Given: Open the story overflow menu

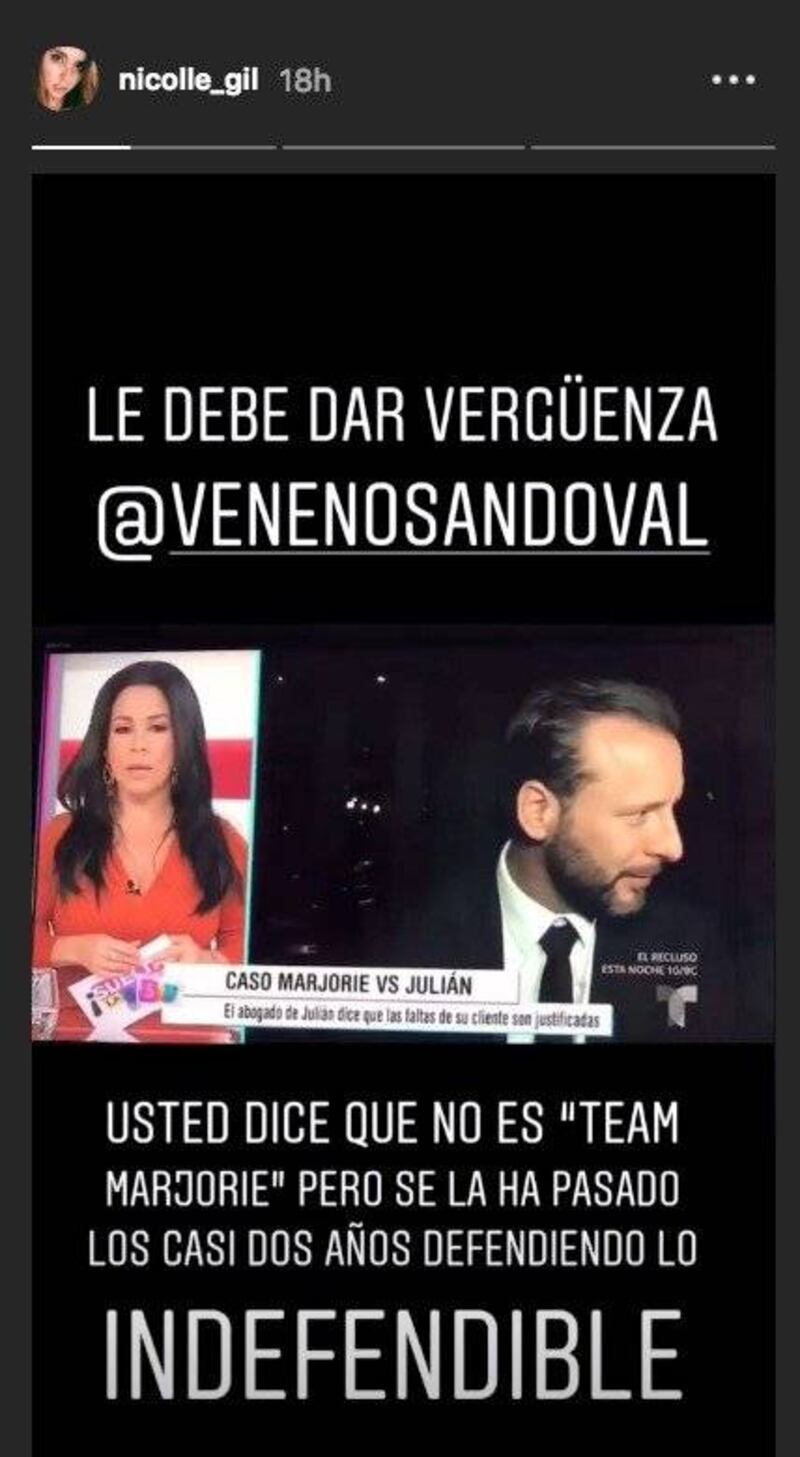Looking at the screenshot, I should click(731, 81).
